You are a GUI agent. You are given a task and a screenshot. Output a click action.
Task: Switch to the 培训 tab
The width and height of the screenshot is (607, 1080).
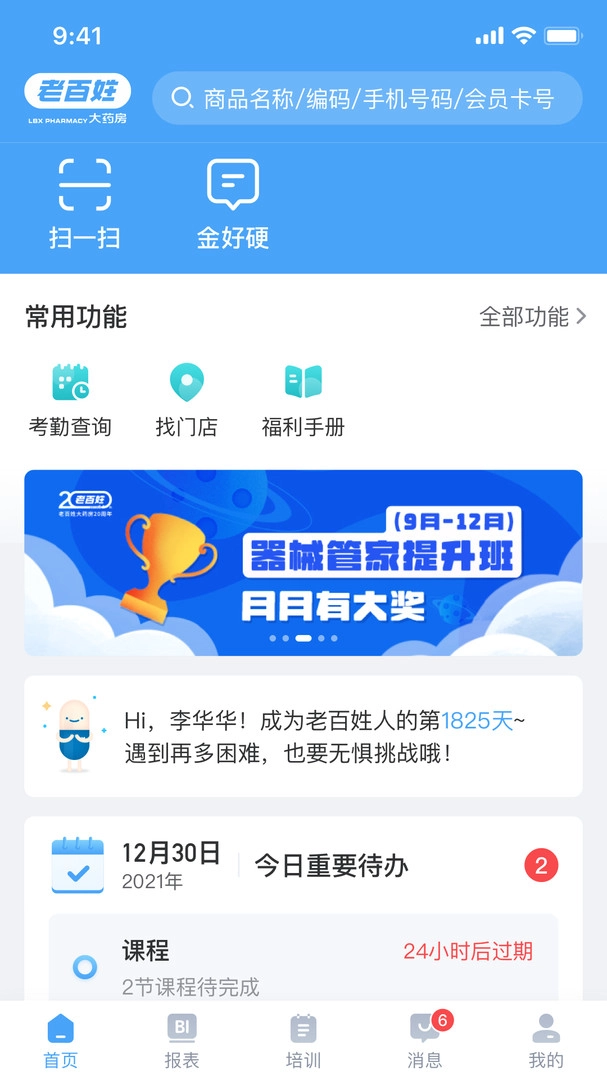pos(303,1041)
